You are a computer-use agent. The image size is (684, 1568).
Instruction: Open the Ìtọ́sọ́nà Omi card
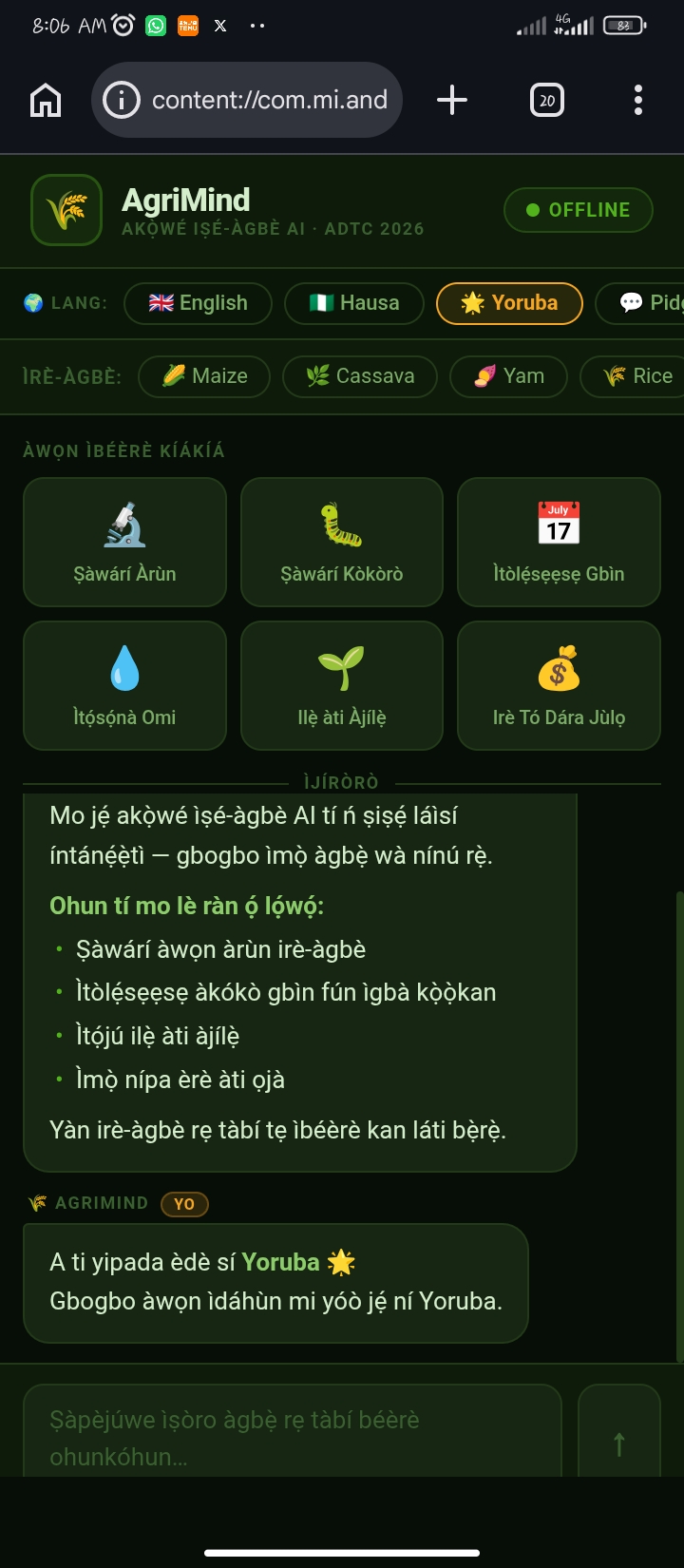124,685
